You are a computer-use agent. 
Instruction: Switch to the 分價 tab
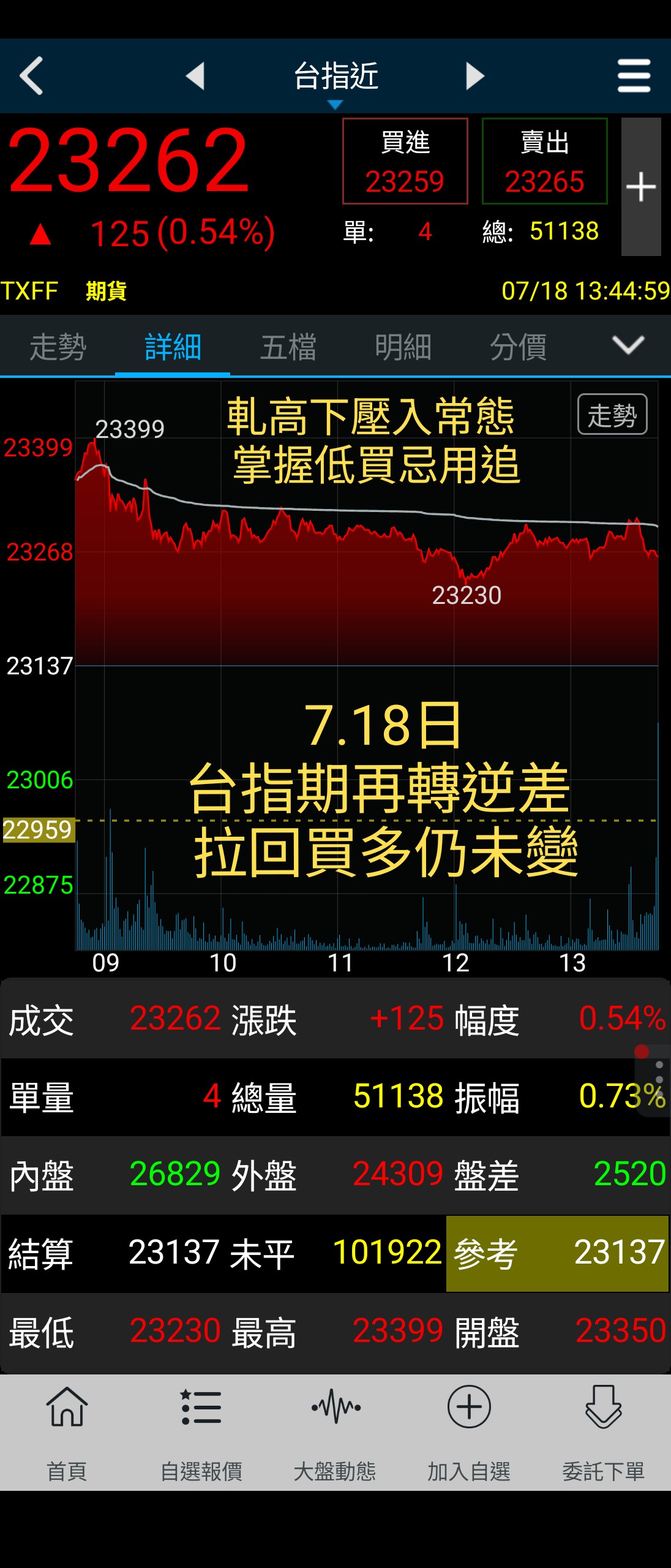point(518,347)
